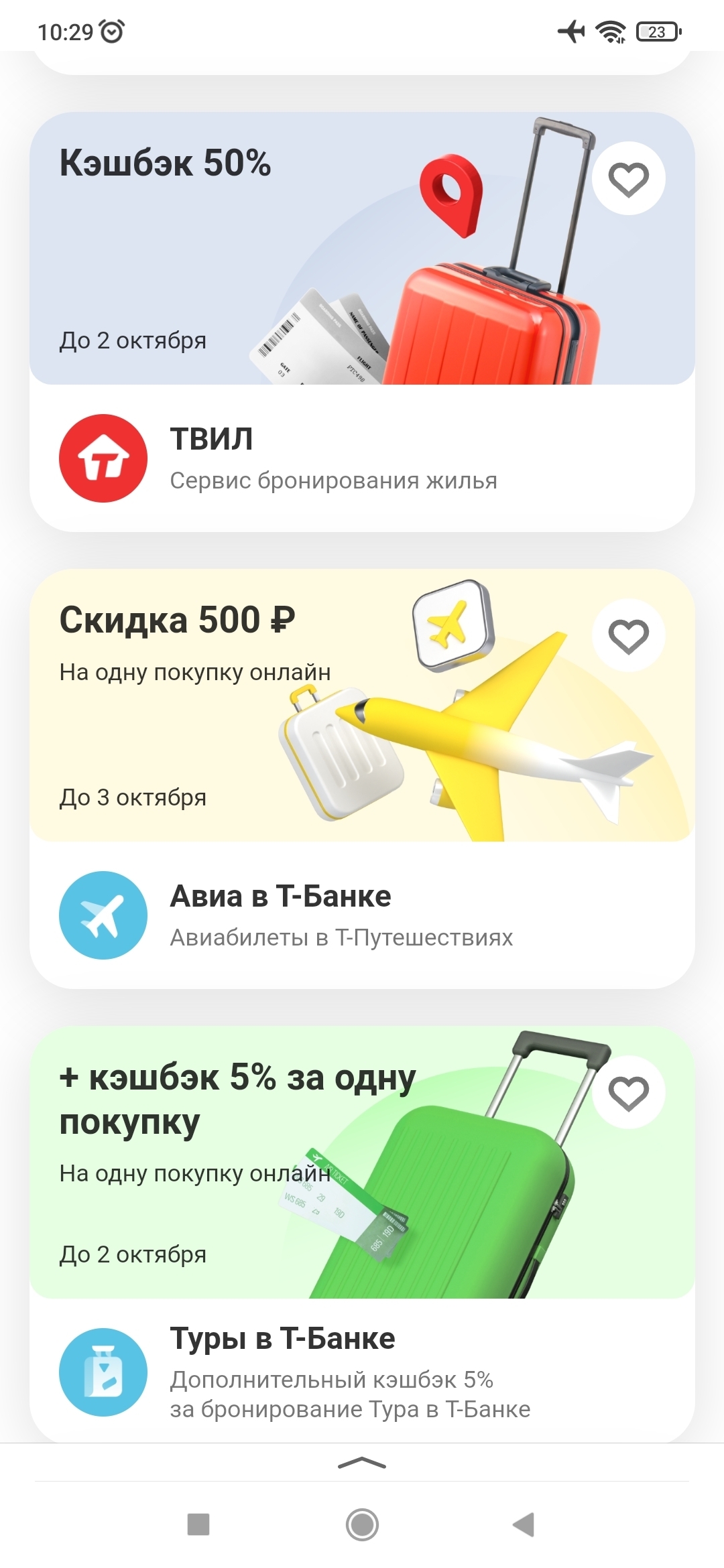Favorite the Авиа в Т-Банке discount offer

(628, 636)
